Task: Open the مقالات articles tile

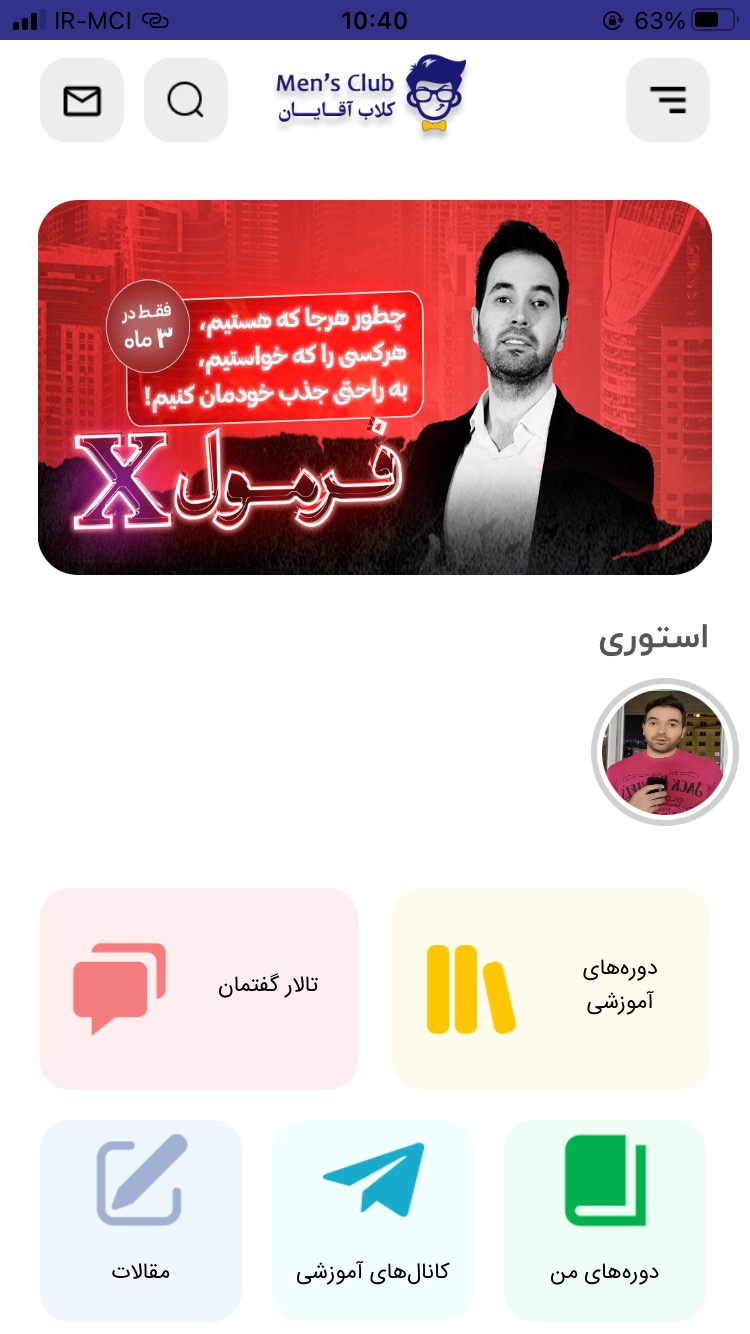Action: (x=141, y=1220)
